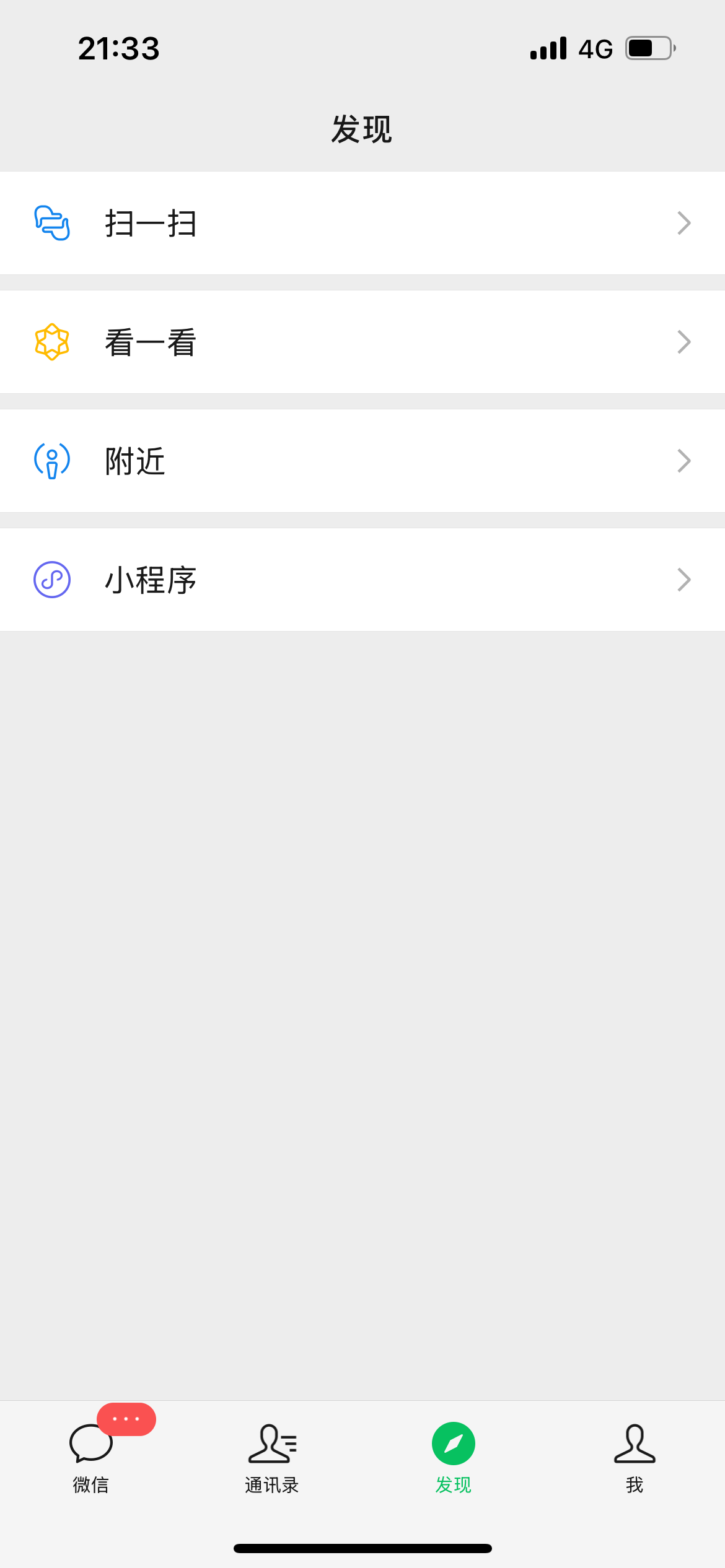Open 小程序 mini programs
The image size is (725, 1568).
coord(362,580)
